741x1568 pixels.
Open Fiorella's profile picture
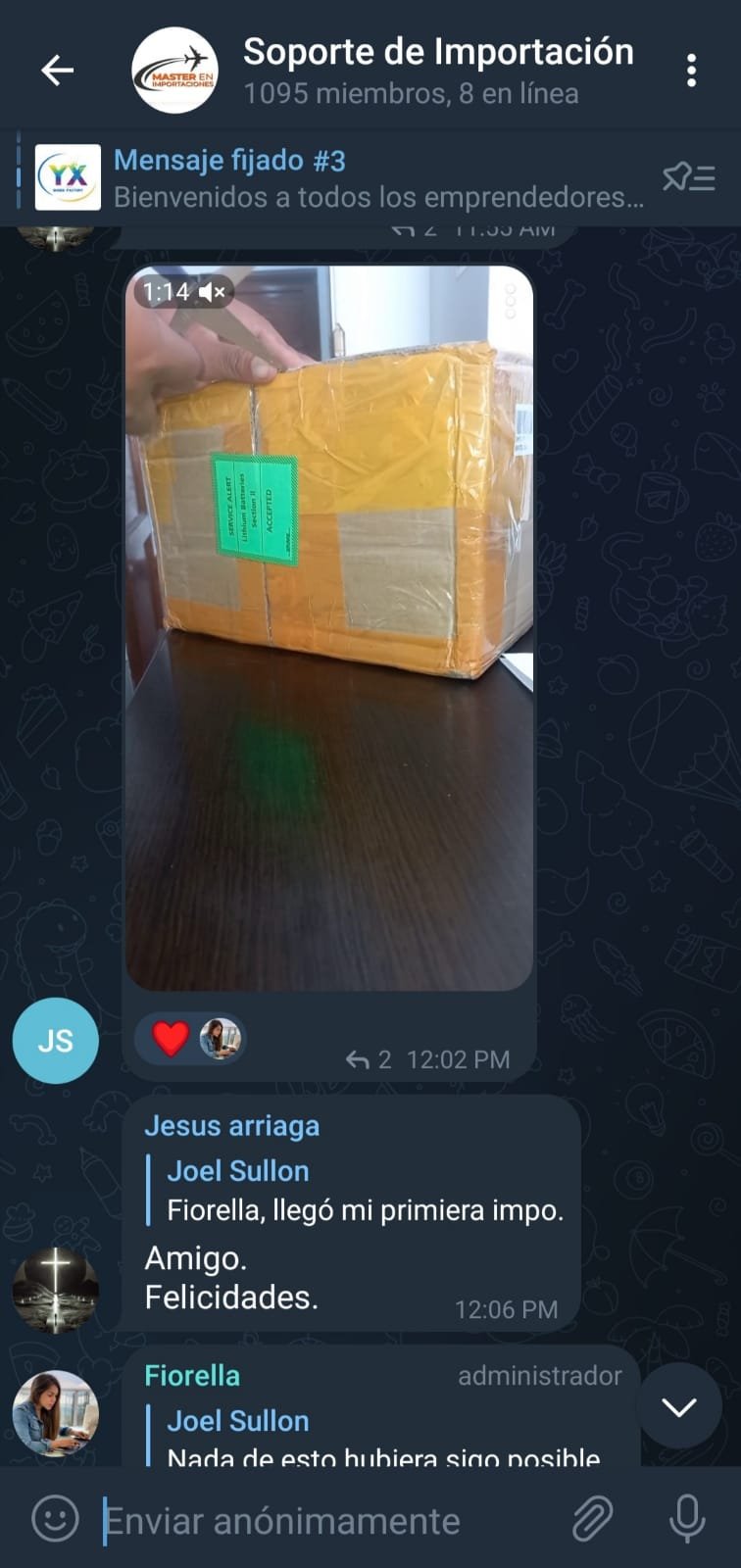(x=56, y=1414)
